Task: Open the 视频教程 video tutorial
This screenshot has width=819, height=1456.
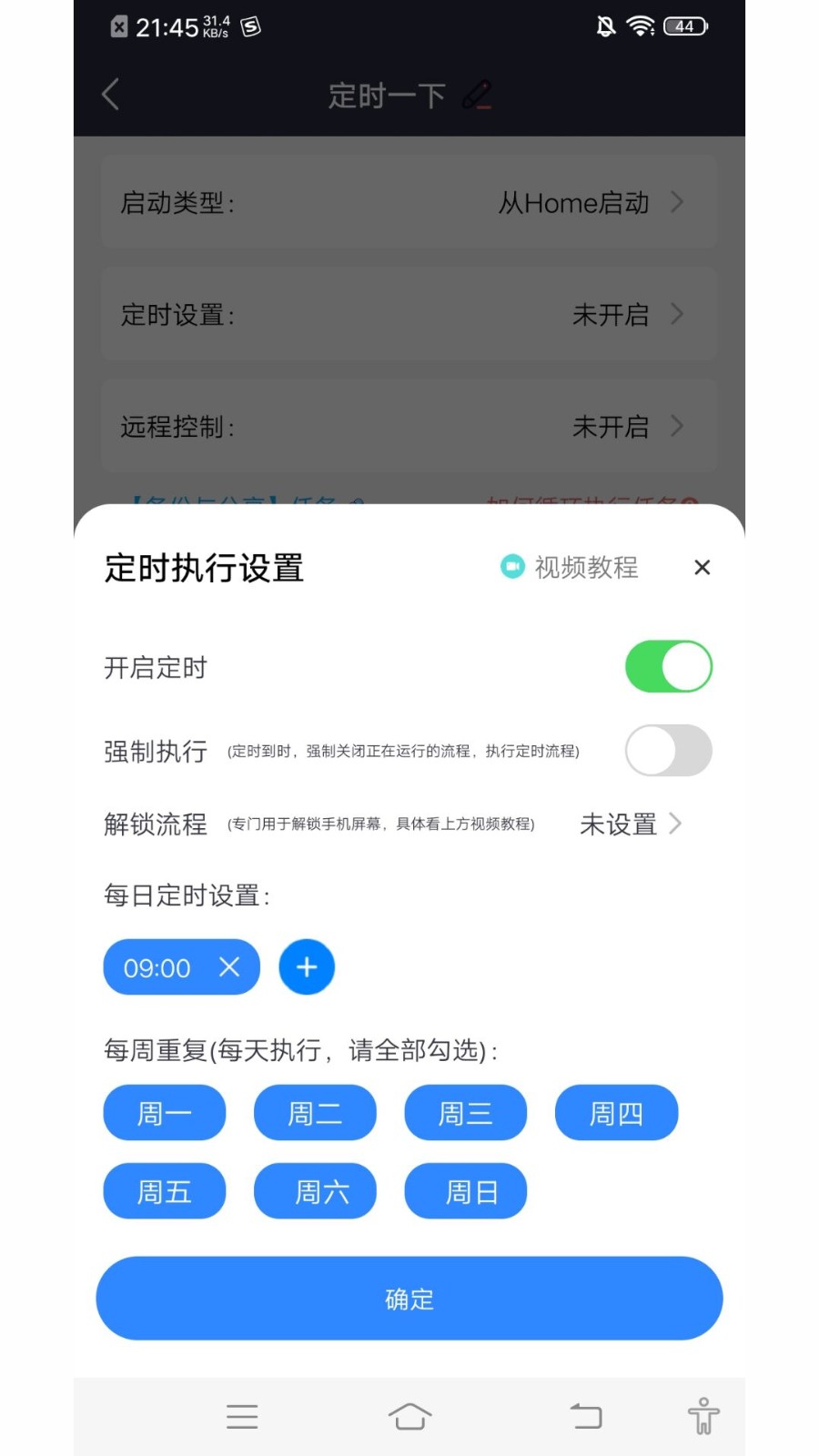Action: [569, 567]
